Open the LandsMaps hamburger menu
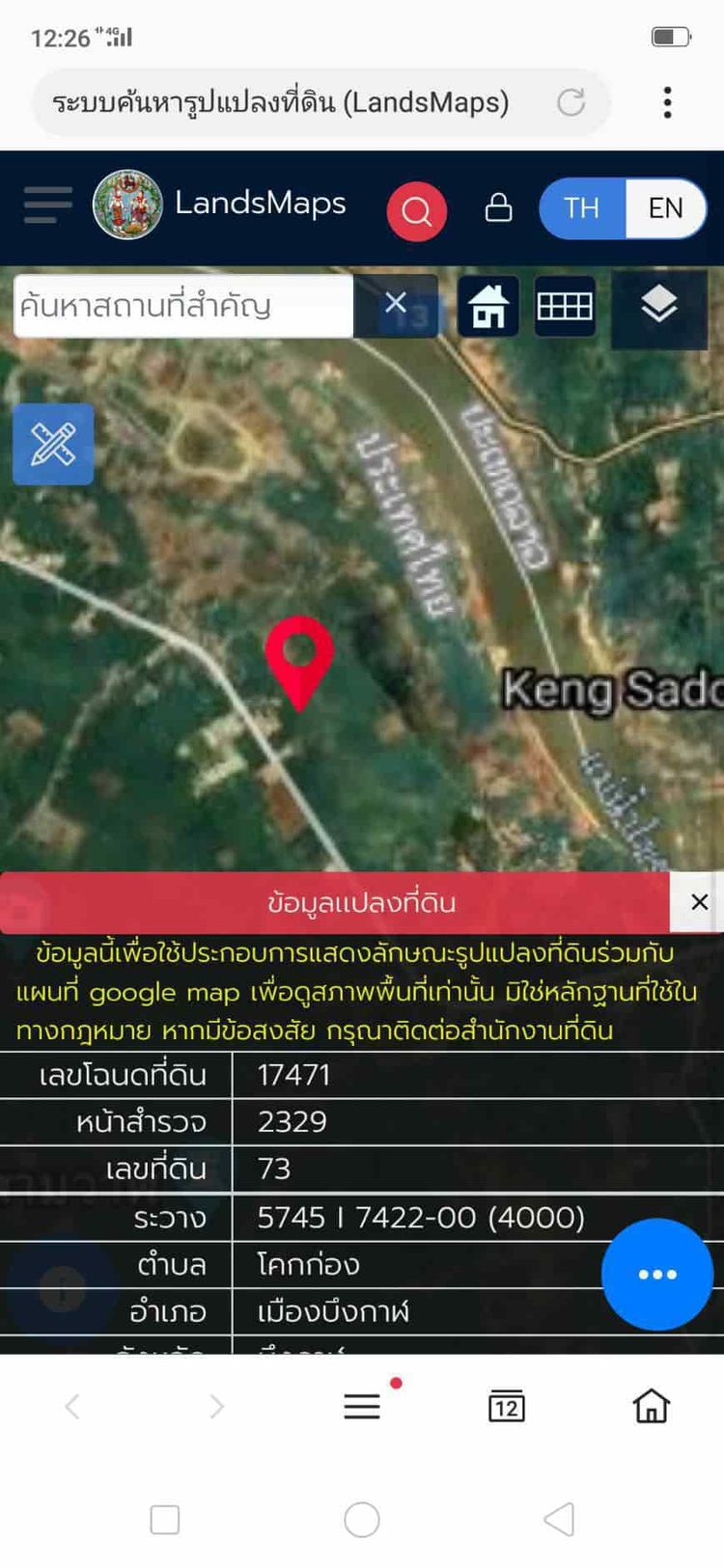This screenshot has width=724, height=1568. coord(47,206)
